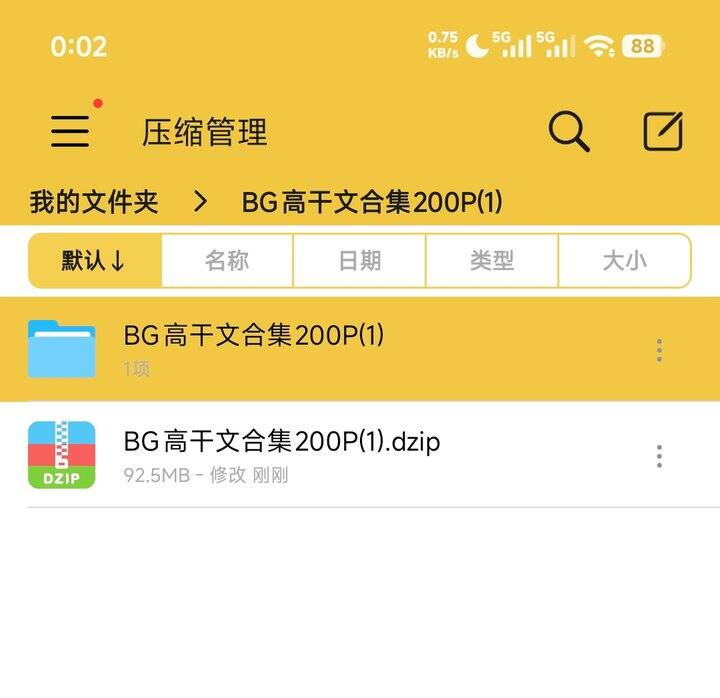Open file search
The height and width of the screenshot is (698, 720).
[568, 131]
